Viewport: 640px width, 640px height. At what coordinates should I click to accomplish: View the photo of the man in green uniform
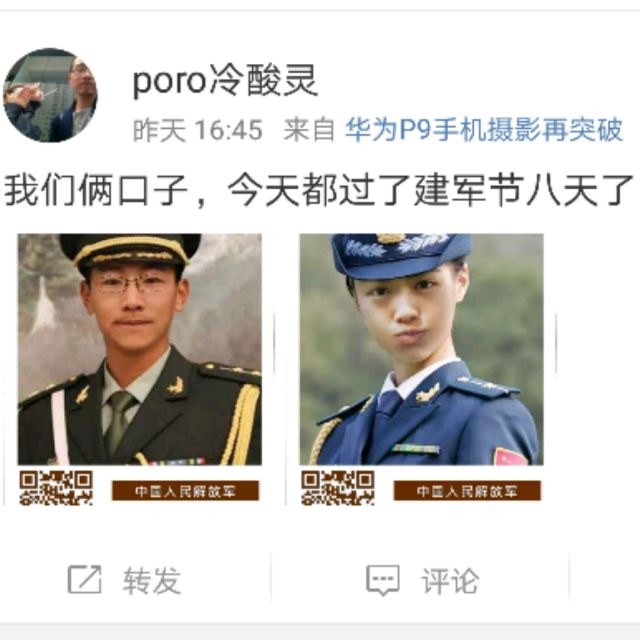(140, 369)
